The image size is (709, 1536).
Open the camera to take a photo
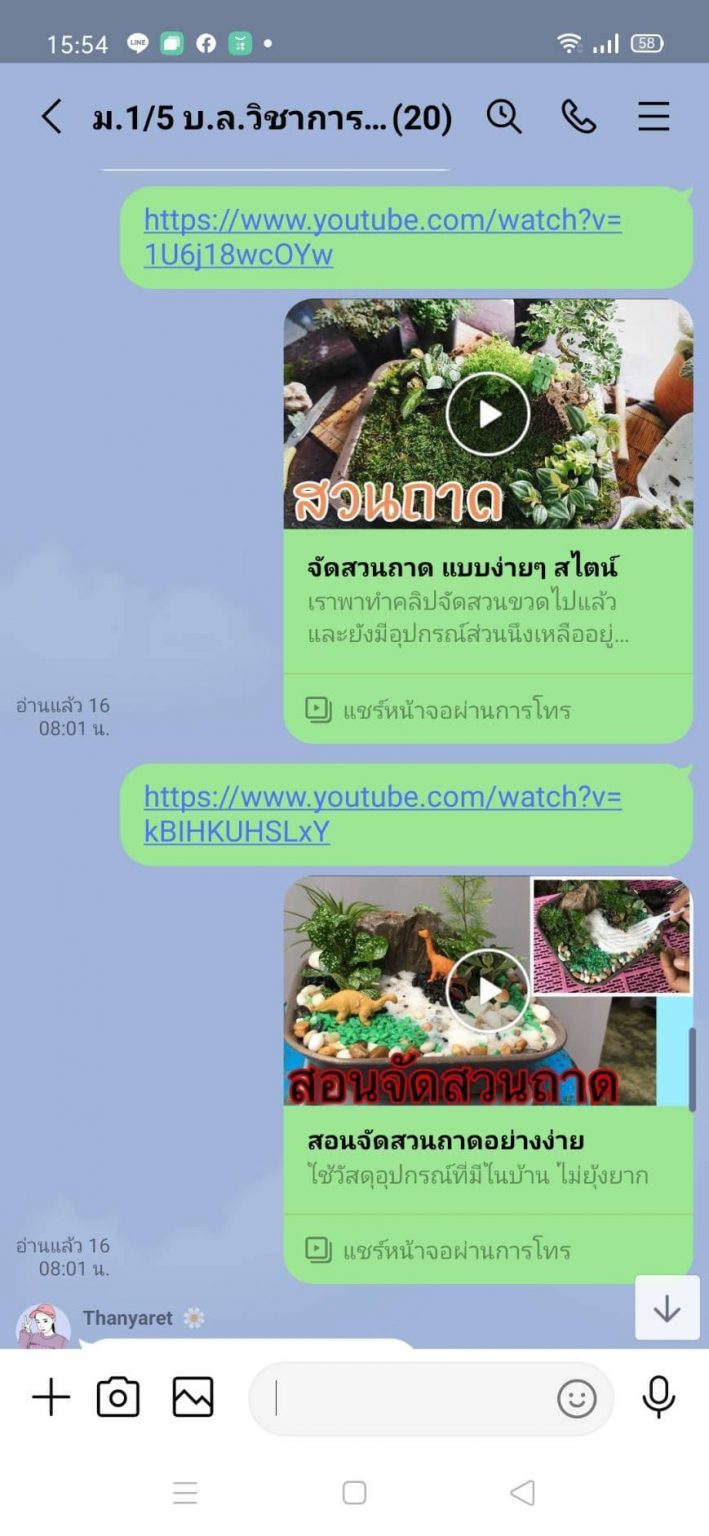pyautogui.click(x=118, y=1397)
